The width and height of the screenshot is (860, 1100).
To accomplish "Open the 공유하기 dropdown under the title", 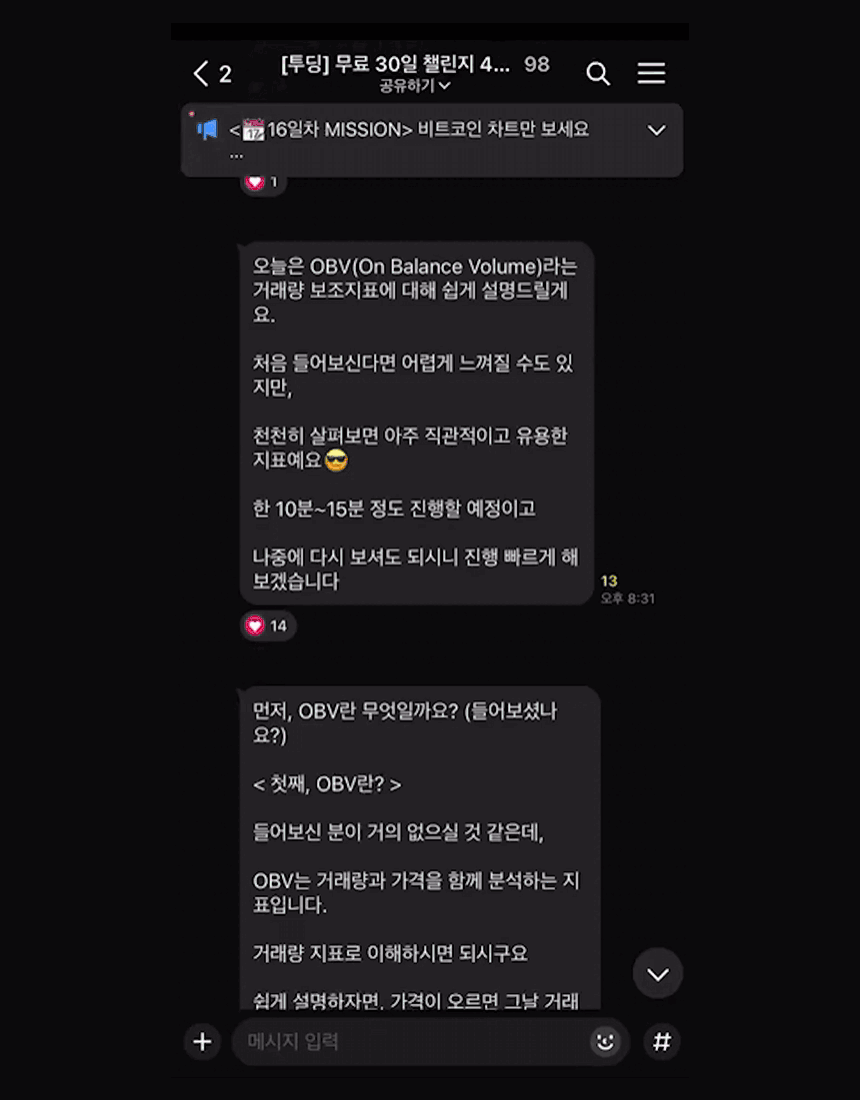I will click(414, 87).
